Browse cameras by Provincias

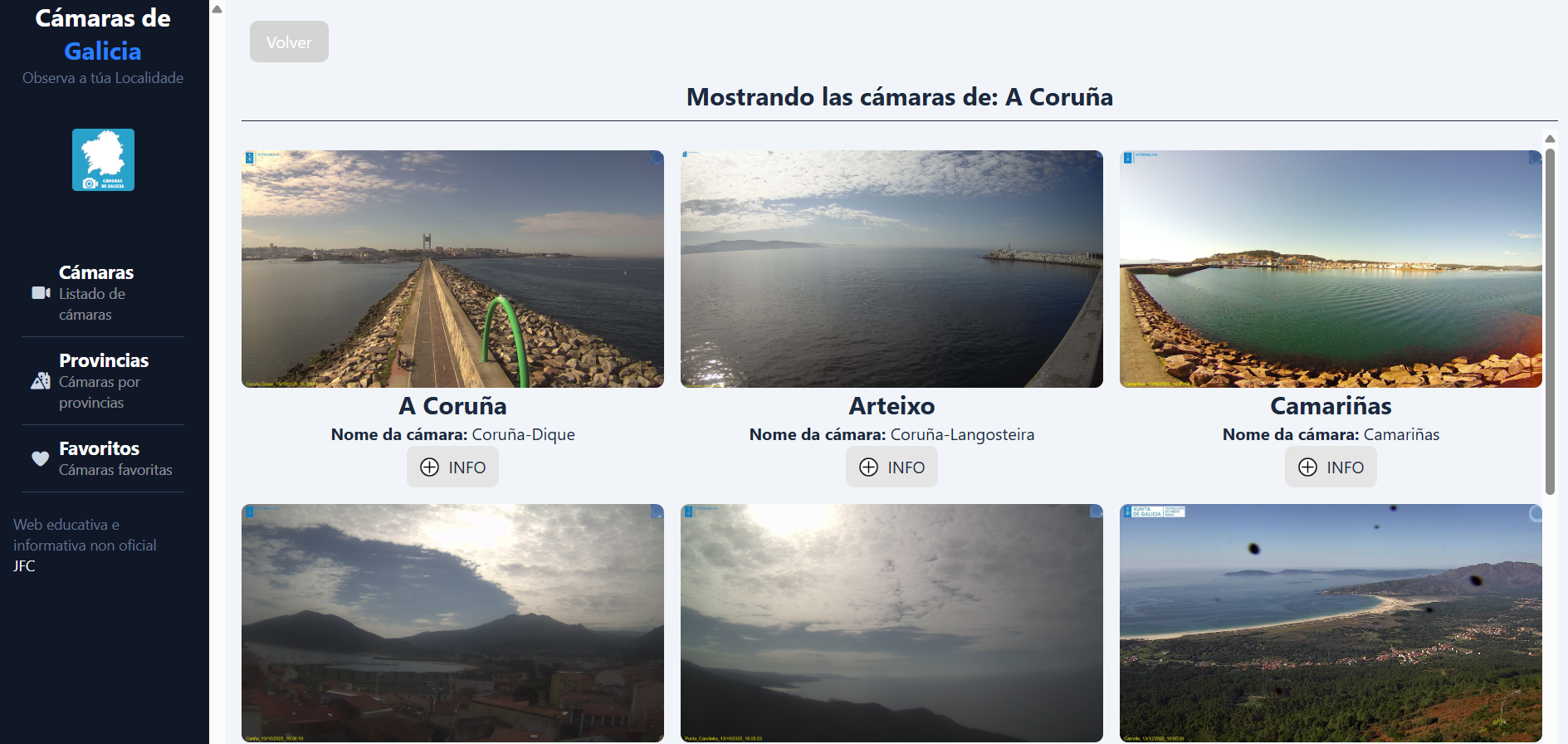[103, 380]
